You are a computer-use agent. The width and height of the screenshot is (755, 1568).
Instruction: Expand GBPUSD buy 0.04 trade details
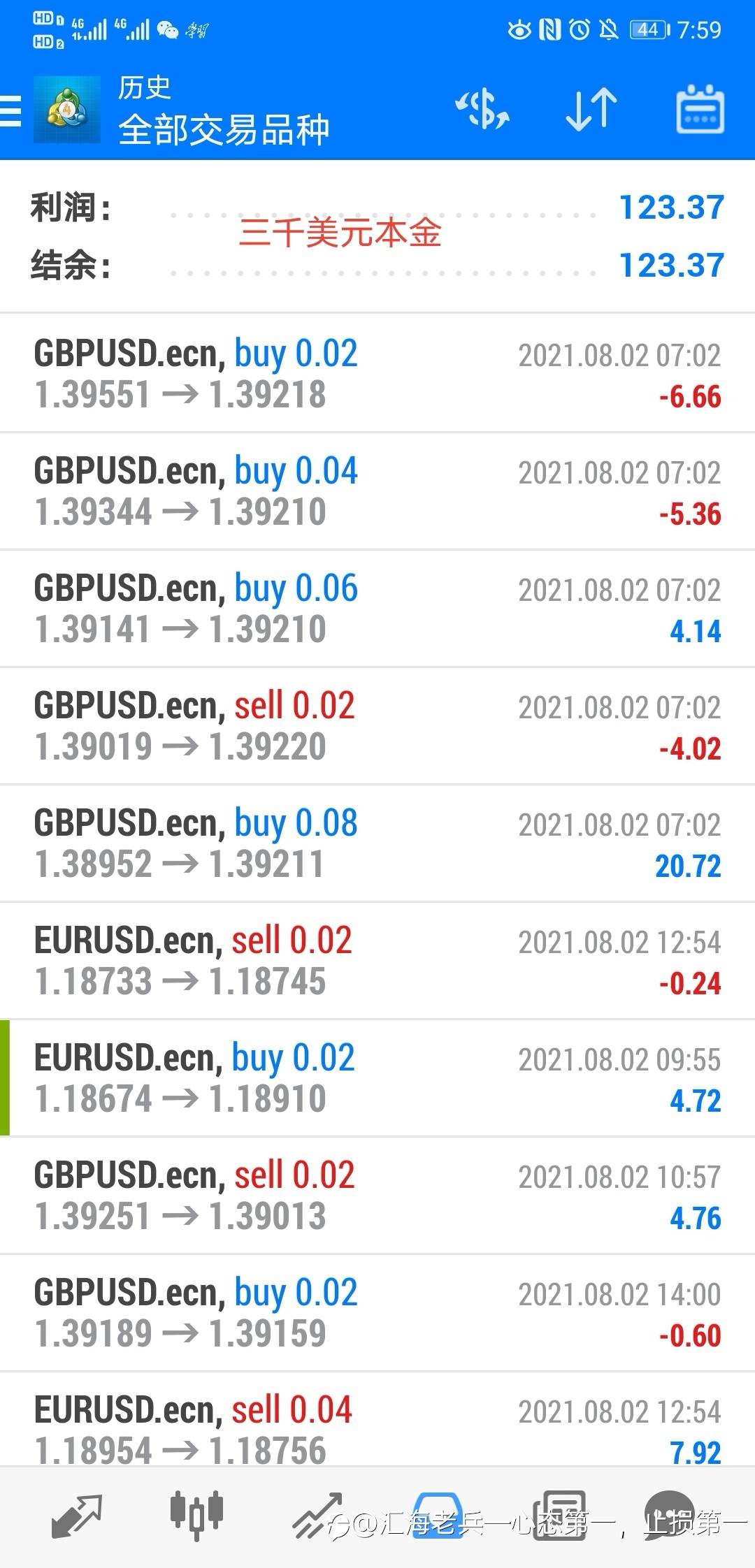pyautogui.click(x=377, y=491)
